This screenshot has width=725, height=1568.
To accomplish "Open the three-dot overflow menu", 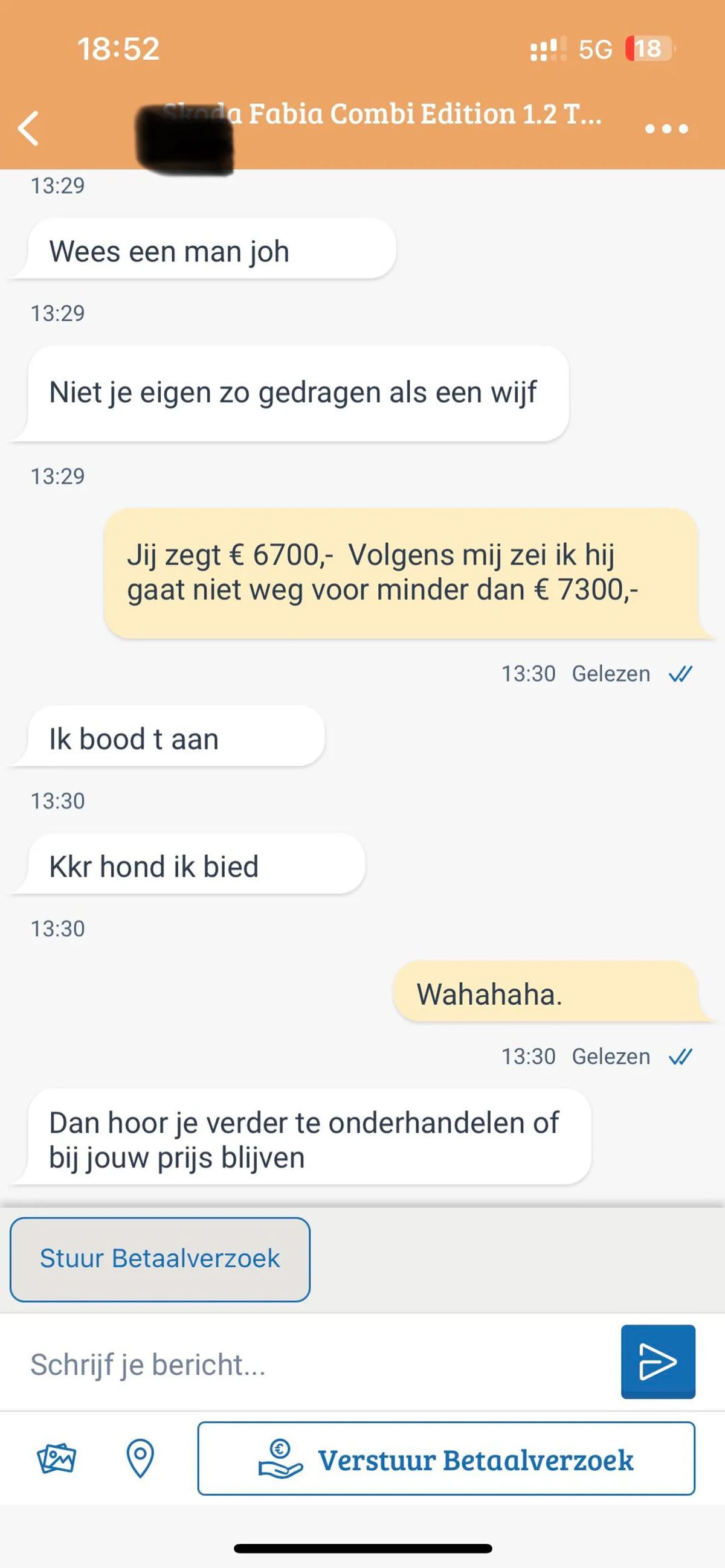I will [x=666, y=129].
